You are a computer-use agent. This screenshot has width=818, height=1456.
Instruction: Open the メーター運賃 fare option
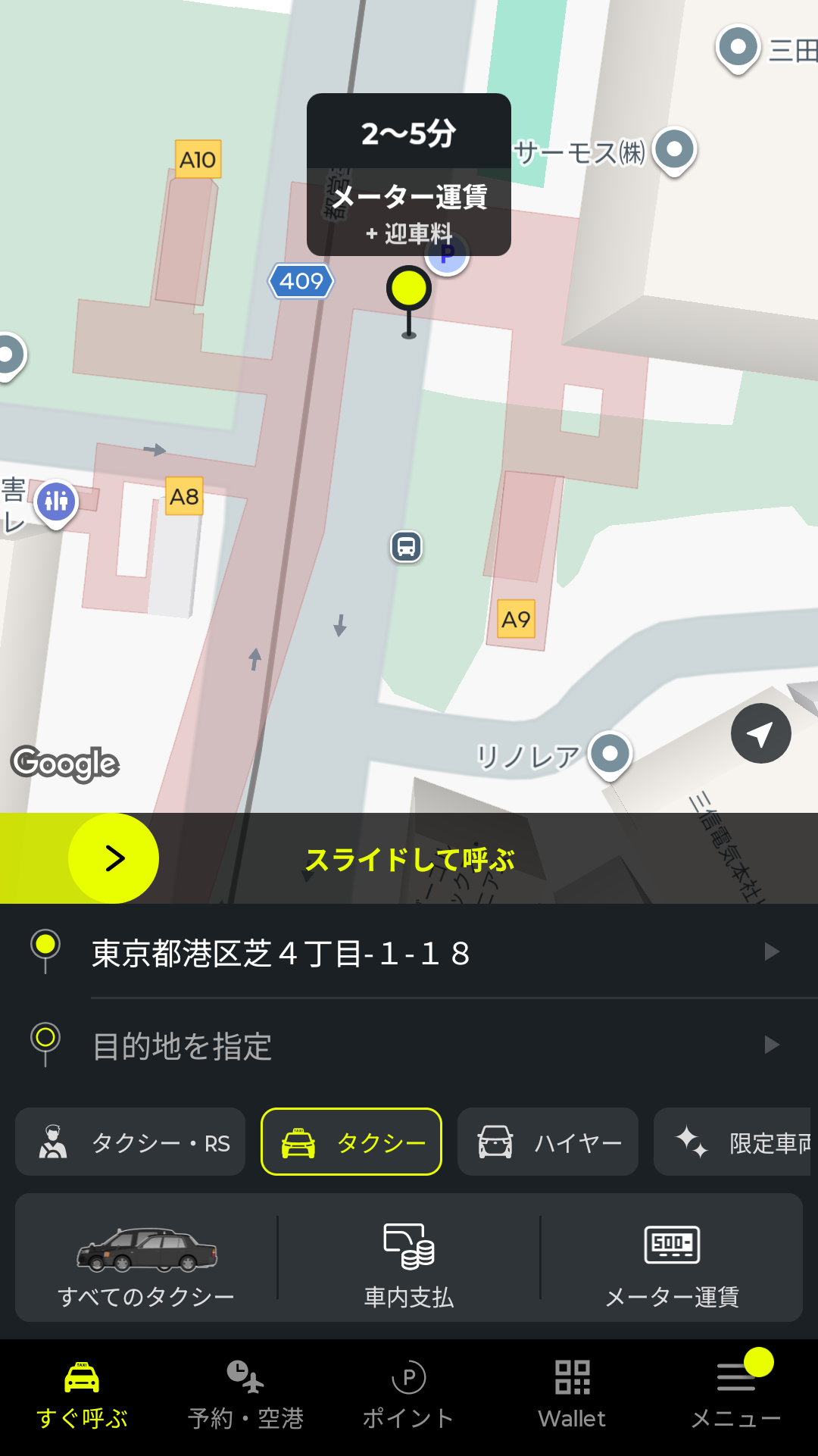click(672, 1259)
